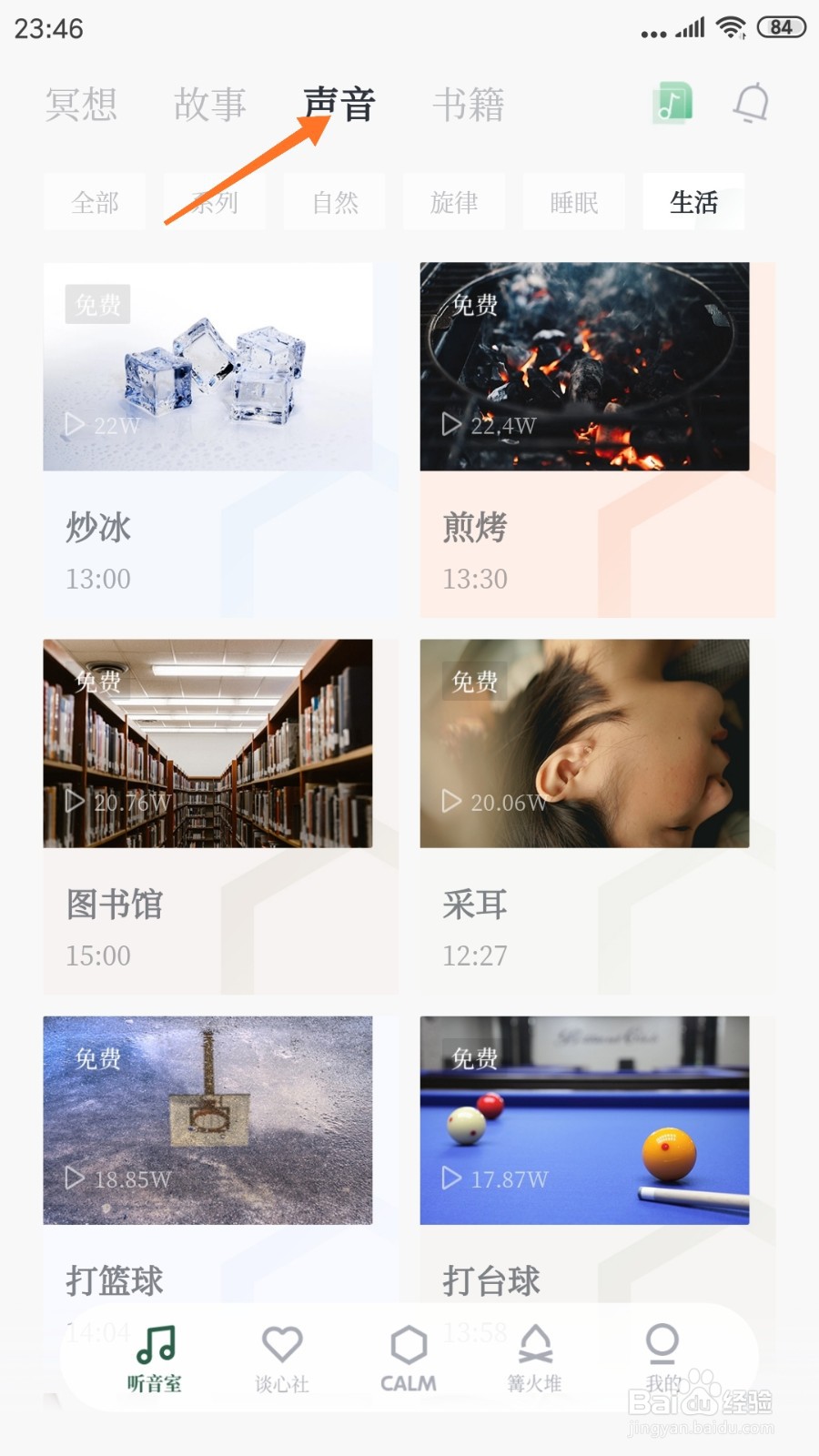The height and width of the screenshot is (1456, 819).
Task: Go to the 篝火堆 tab
Action: coord(535,1359)
